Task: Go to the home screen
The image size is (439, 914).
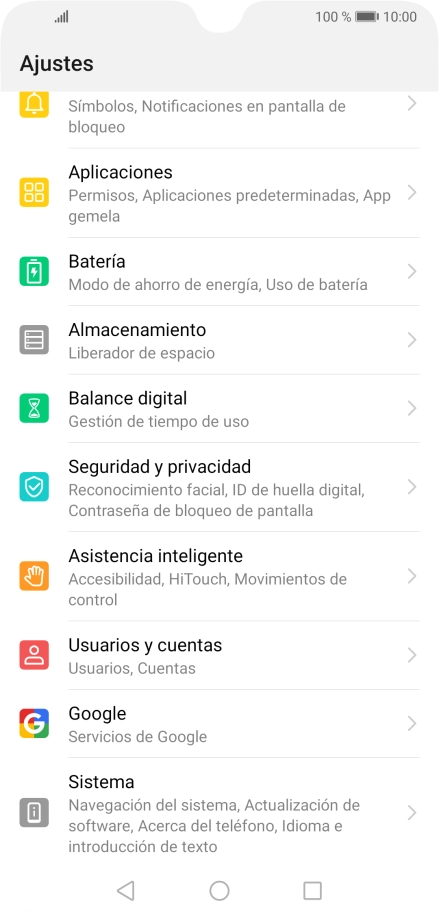Action: [x=219, y=890]
